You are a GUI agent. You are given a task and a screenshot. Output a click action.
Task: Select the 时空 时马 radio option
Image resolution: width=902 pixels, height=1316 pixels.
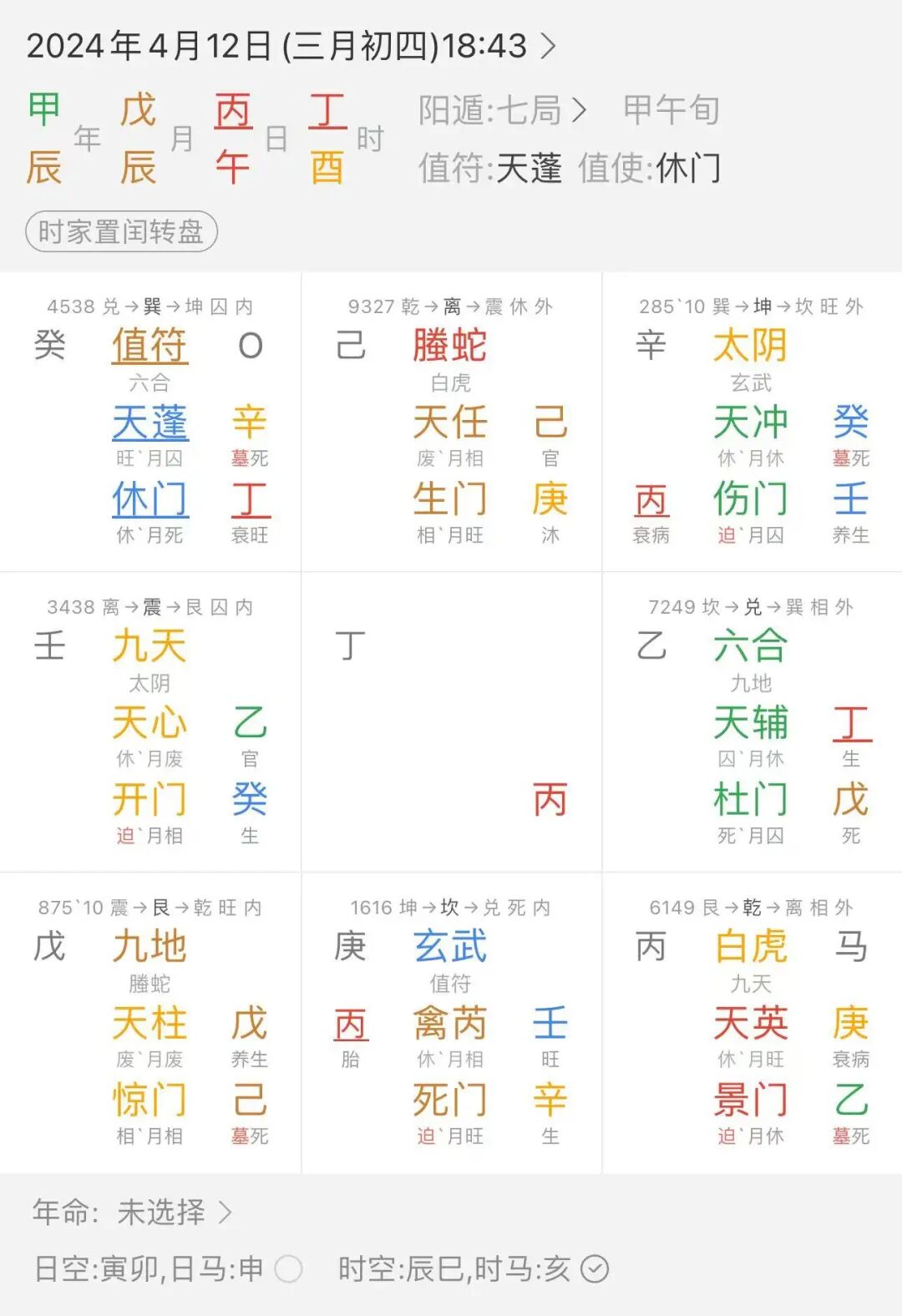[595, 1269]
